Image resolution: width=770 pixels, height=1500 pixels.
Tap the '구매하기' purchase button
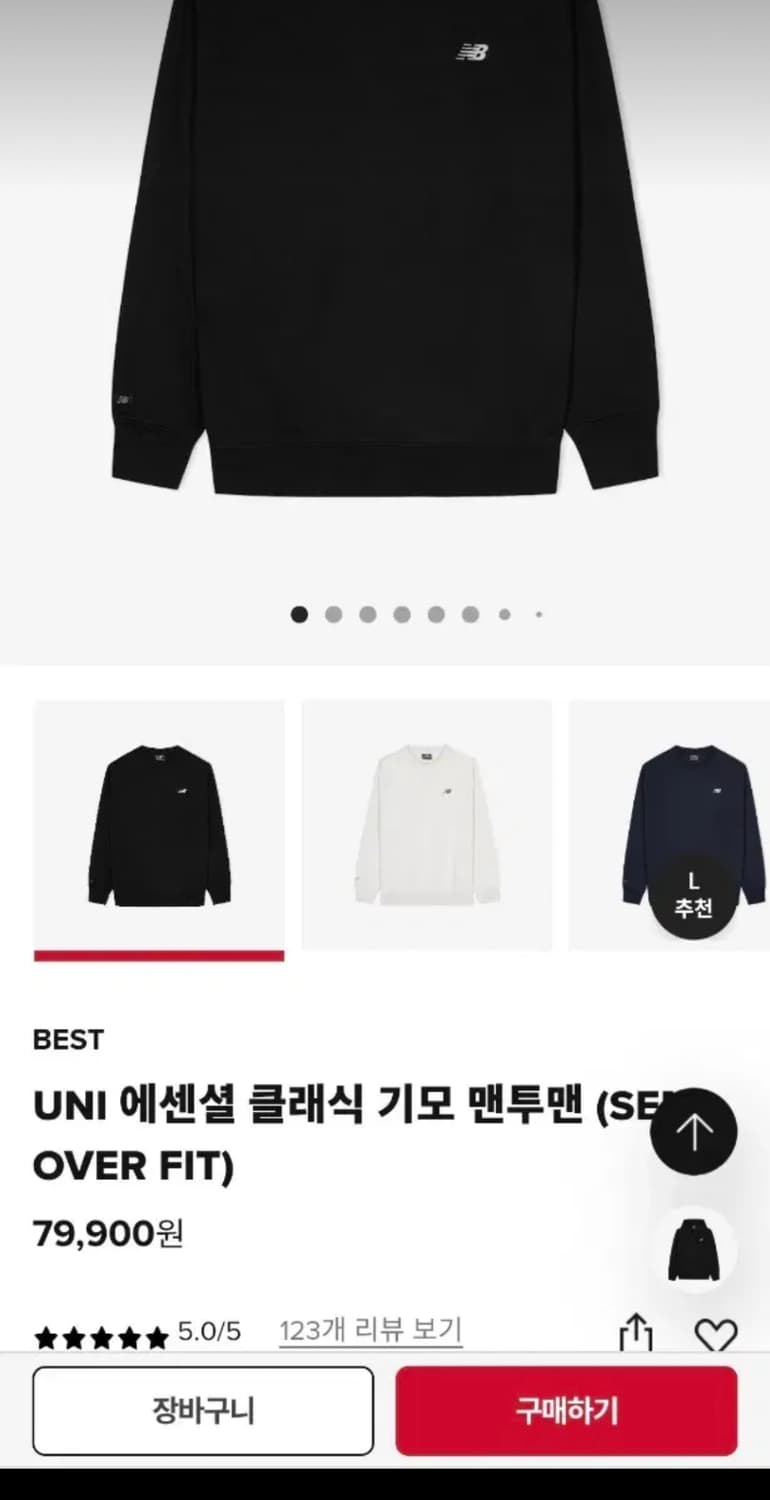pos(567,1411)
